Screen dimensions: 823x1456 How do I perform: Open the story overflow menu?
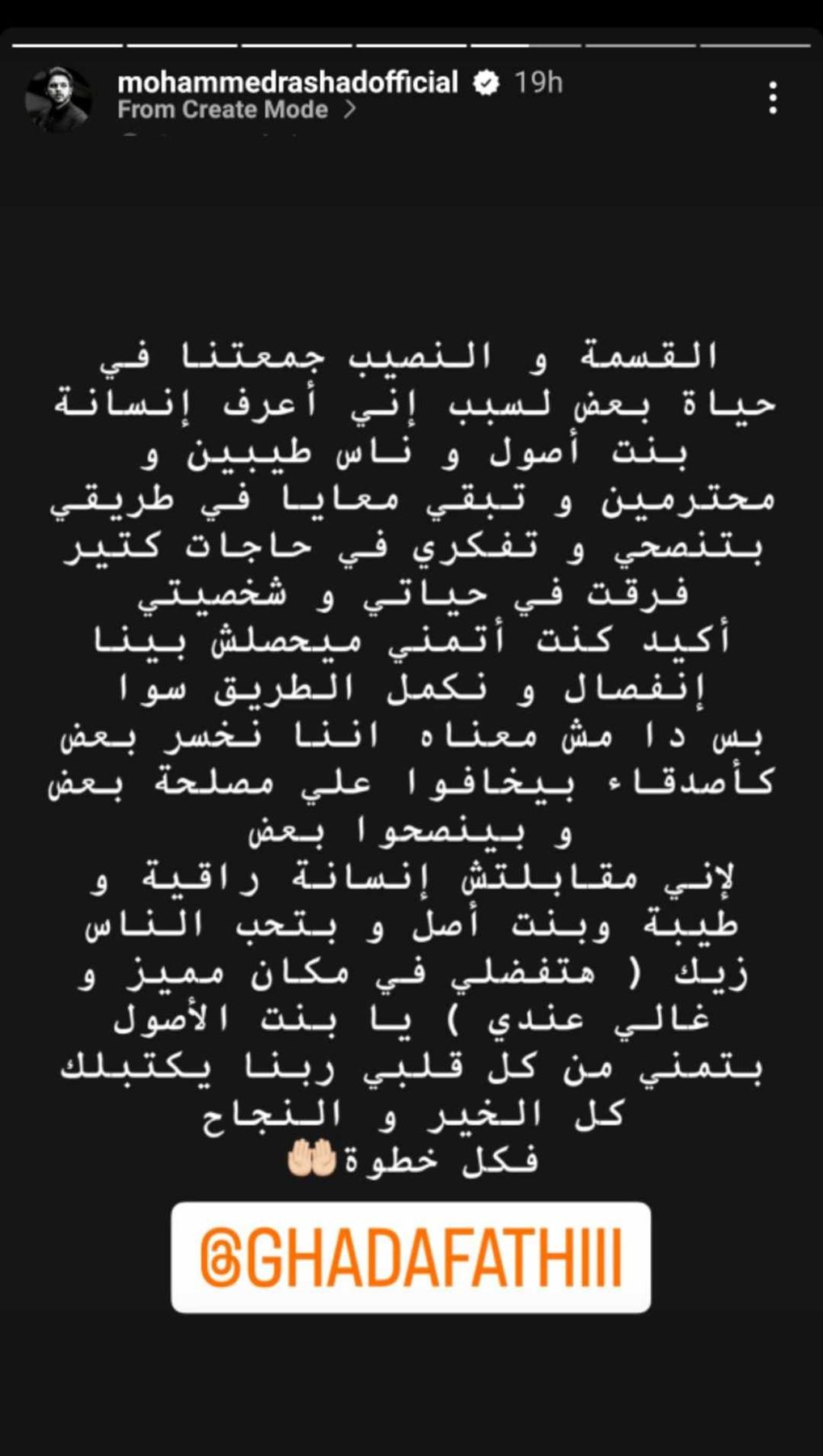pos(773,98)
